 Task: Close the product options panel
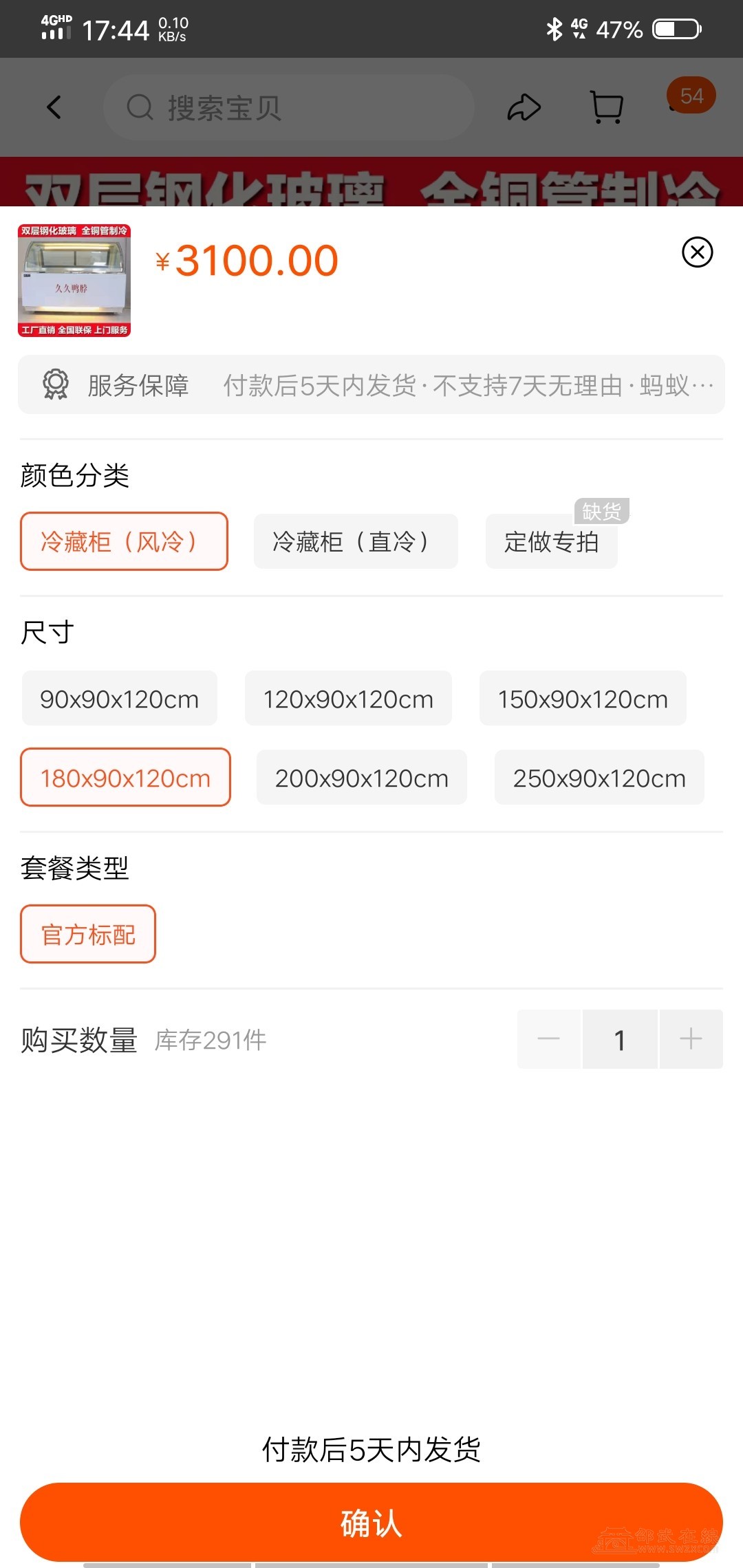[697, 252]
